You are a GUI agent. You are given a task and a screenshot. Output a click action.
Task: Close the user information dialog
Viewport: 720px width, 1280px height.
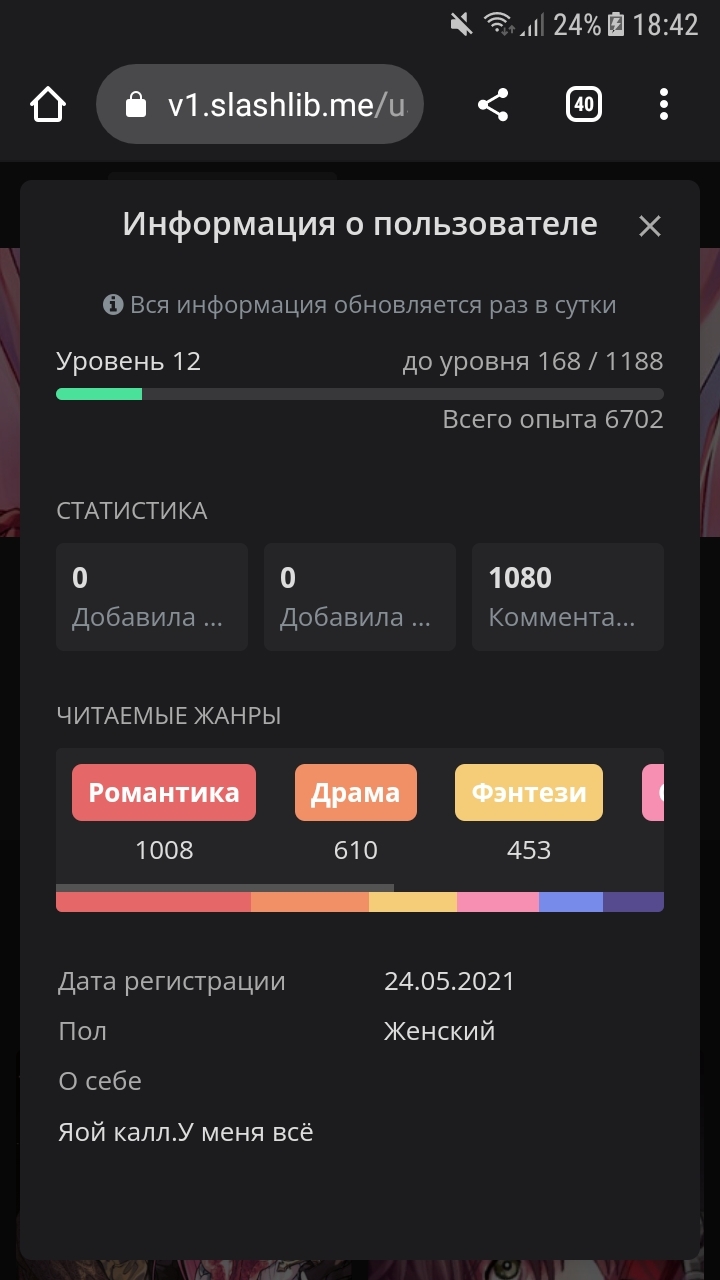(x=650, y=226)
